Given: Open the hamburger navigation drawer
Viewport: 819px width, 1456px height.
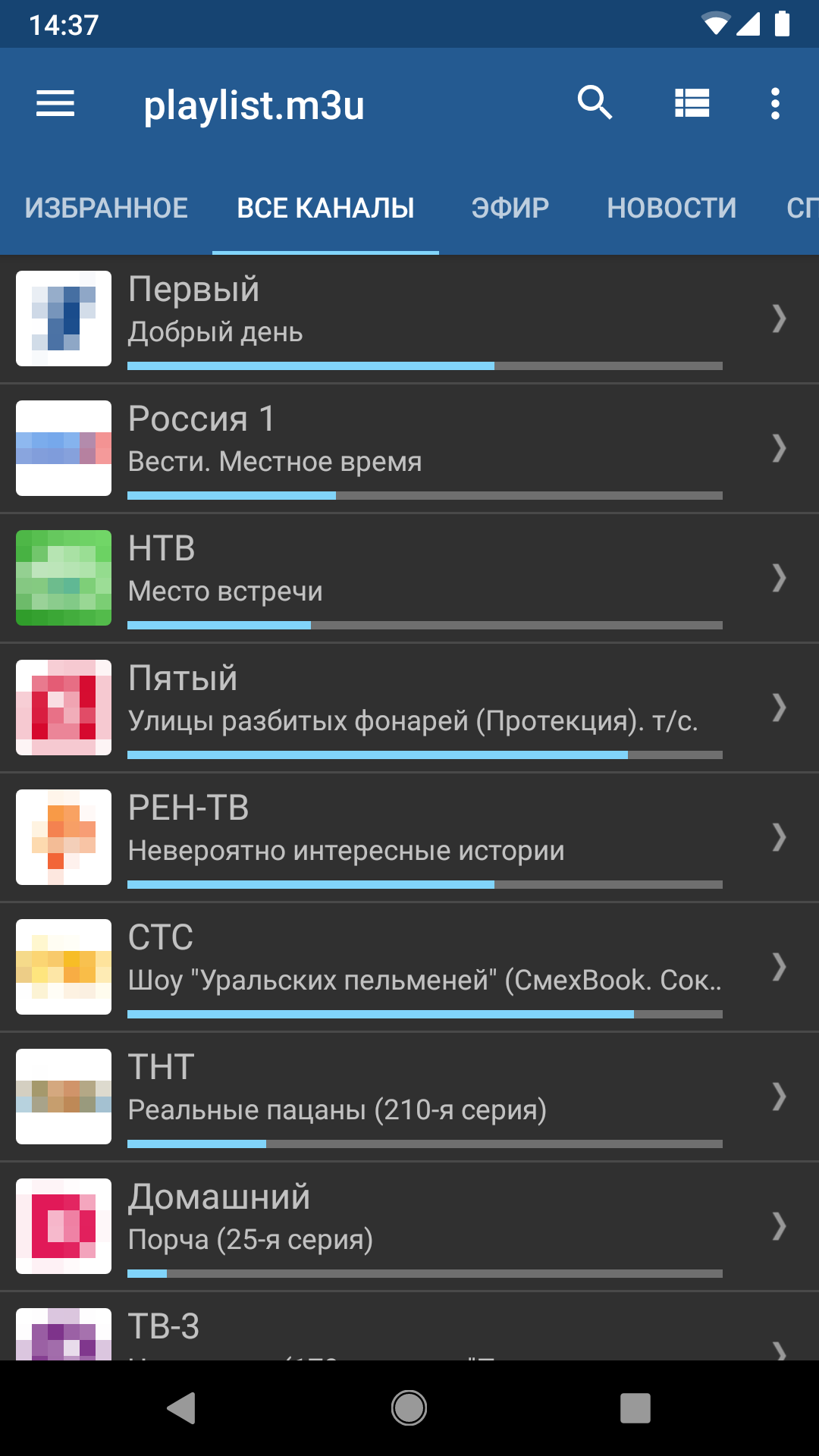Looking at the screenshot, I should tap(55, 103).
